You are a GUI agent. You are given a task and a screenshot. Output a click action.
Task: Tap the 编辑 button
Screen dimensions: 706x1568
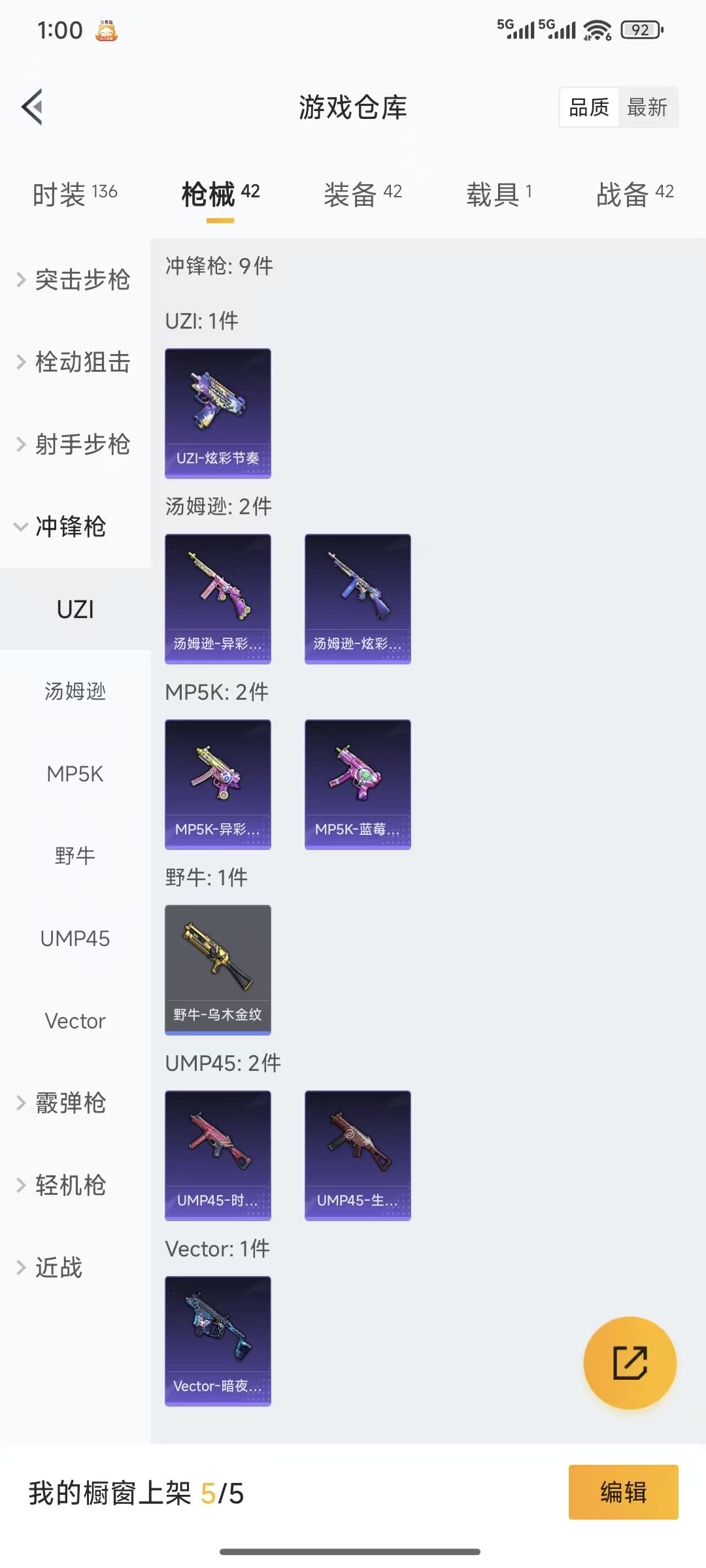(x=623, y=1492)
